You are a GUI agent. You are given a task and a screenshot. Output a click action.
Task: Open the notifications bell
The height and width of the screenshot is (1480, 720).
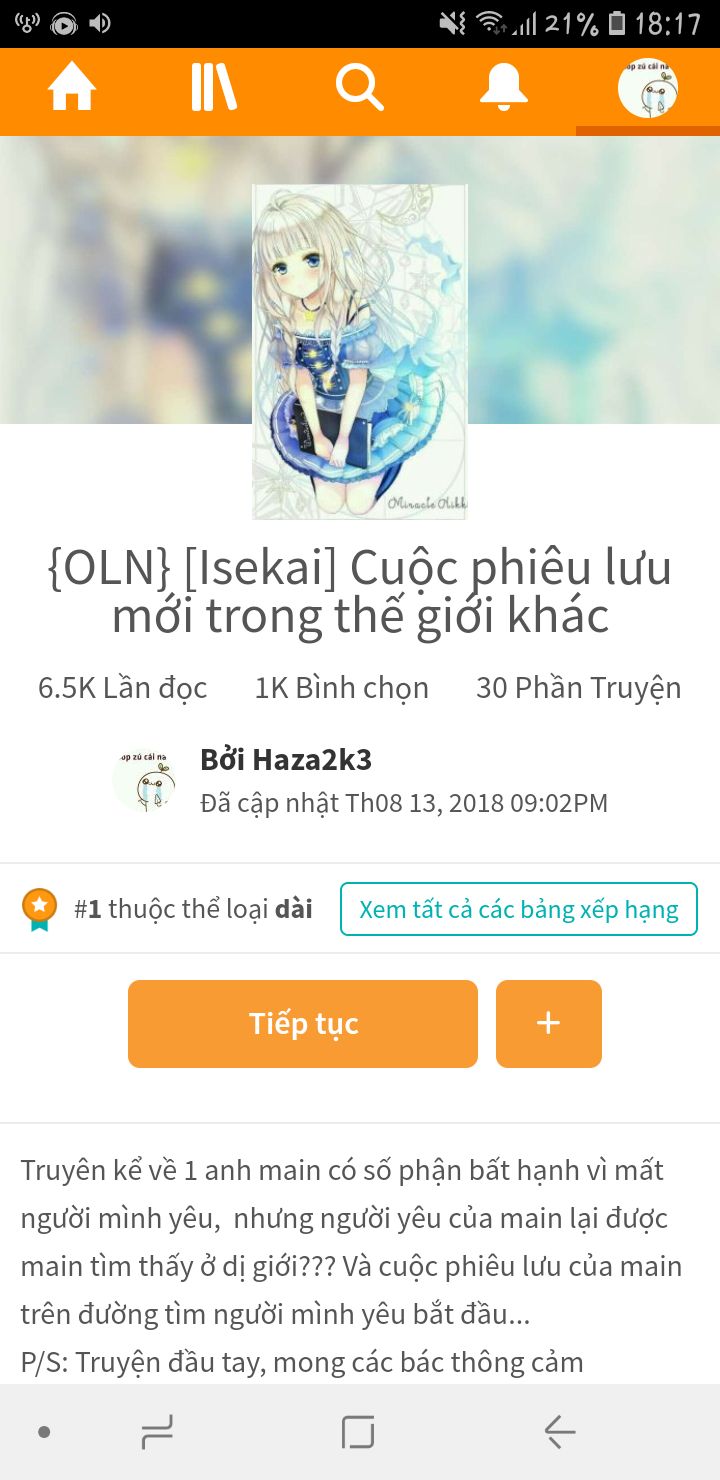point(503,87)
